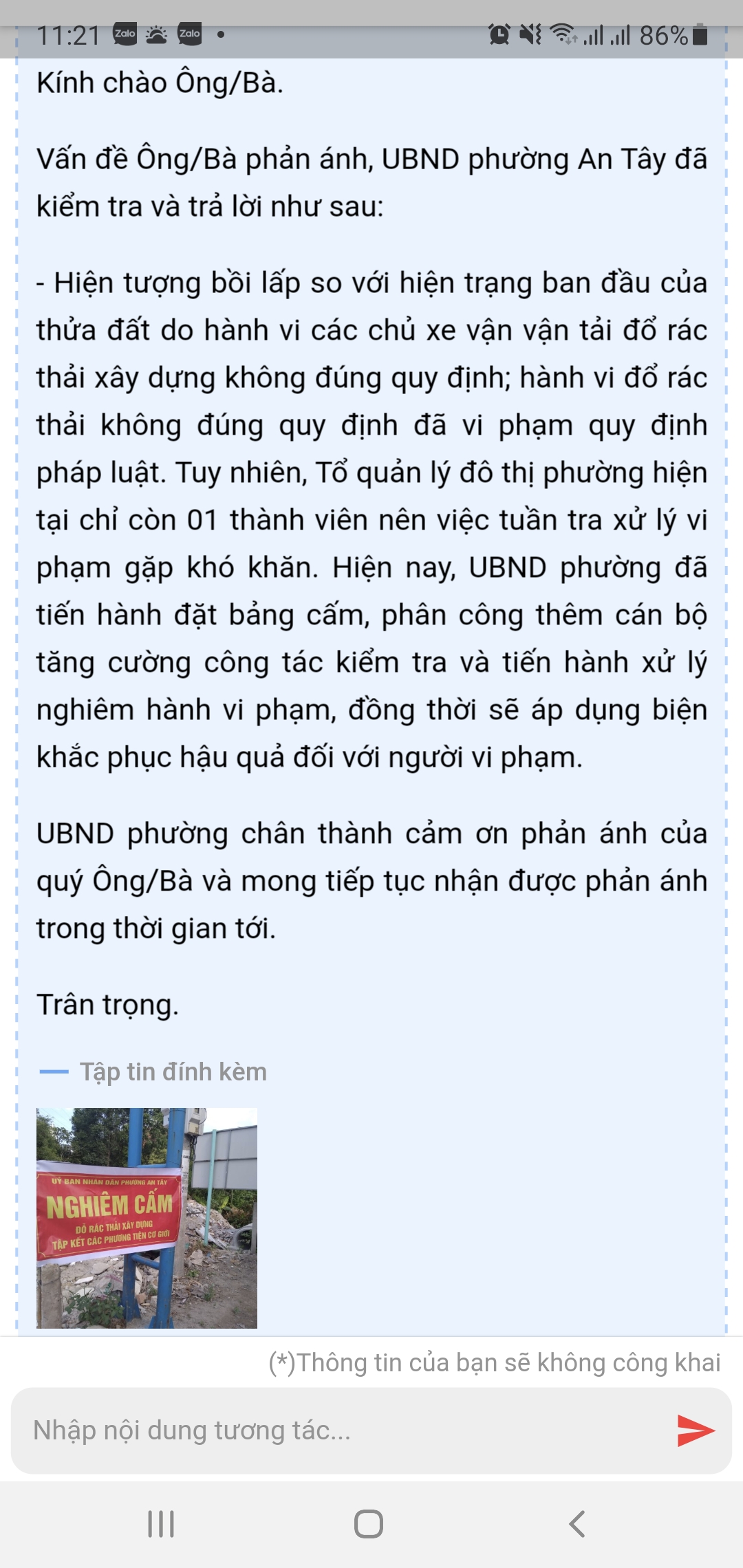Open the attached NGHIÊM CẤM sign photo
Image resolution: width=743 pixels, height=1568 pixels.
147,1217
